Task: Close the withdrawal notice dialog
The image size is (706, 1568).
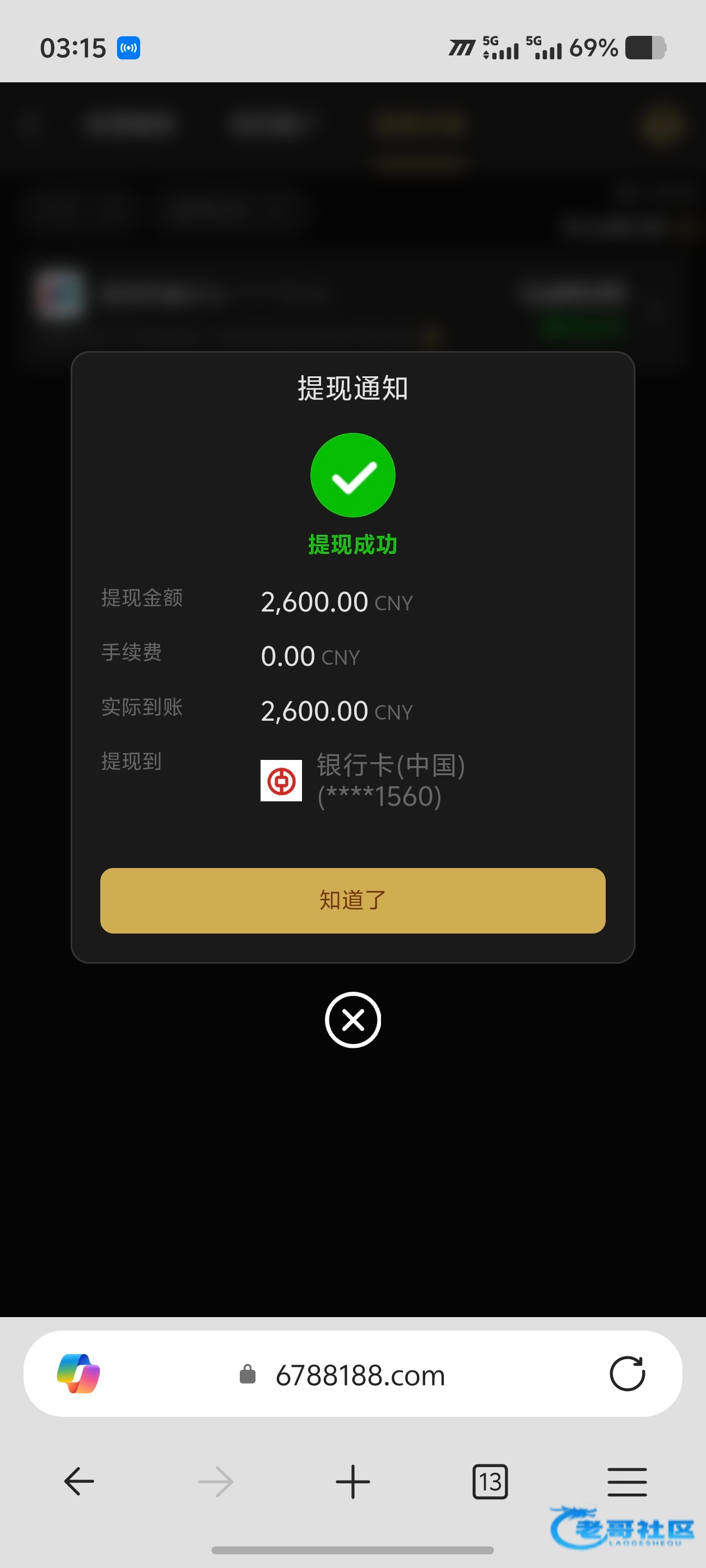Action: 352,1020
